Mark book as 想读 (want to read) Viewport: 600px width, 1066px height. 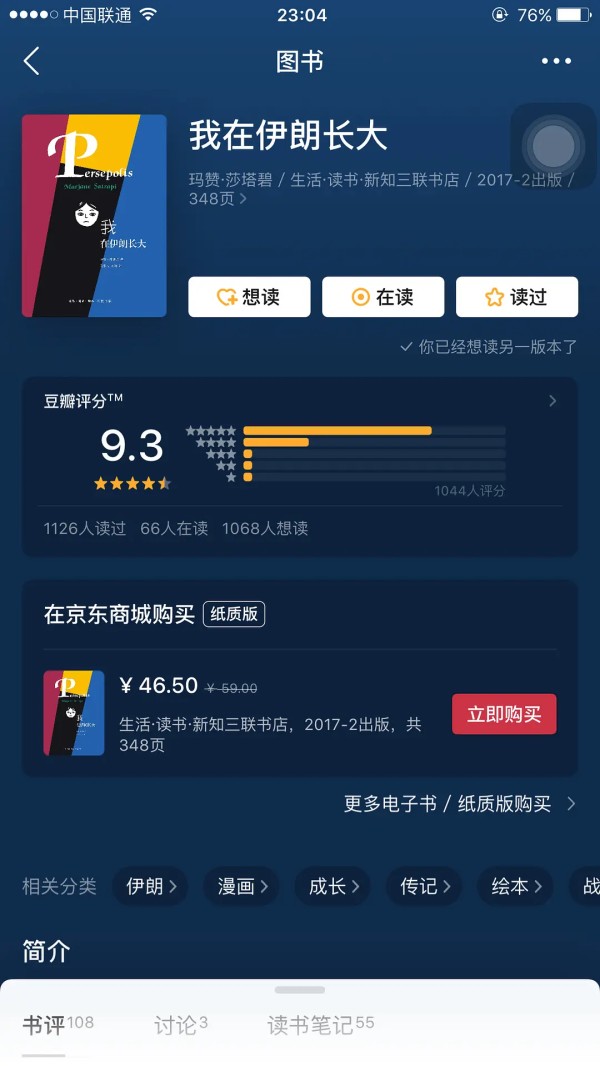pos(249,297)
